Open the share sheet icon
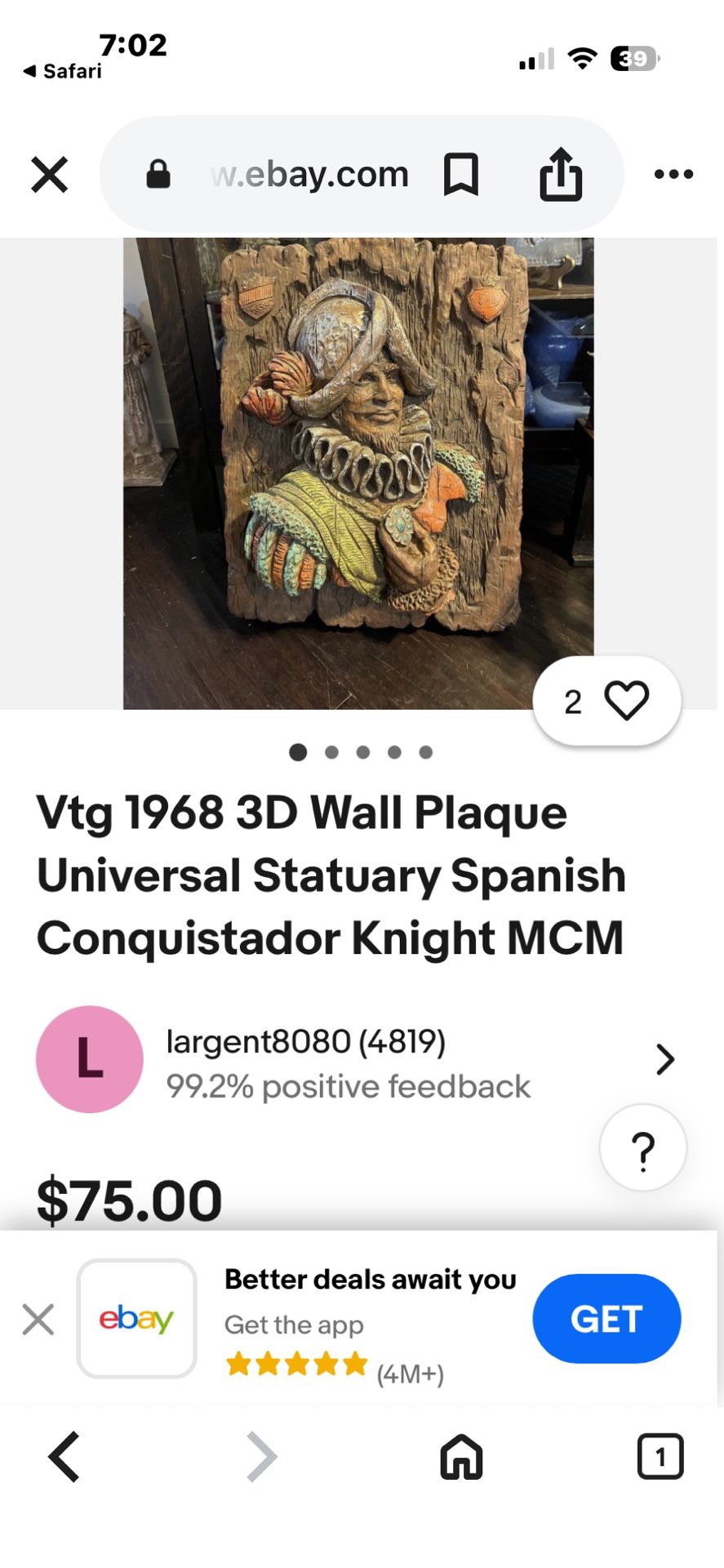 click(x=560, y=174)
